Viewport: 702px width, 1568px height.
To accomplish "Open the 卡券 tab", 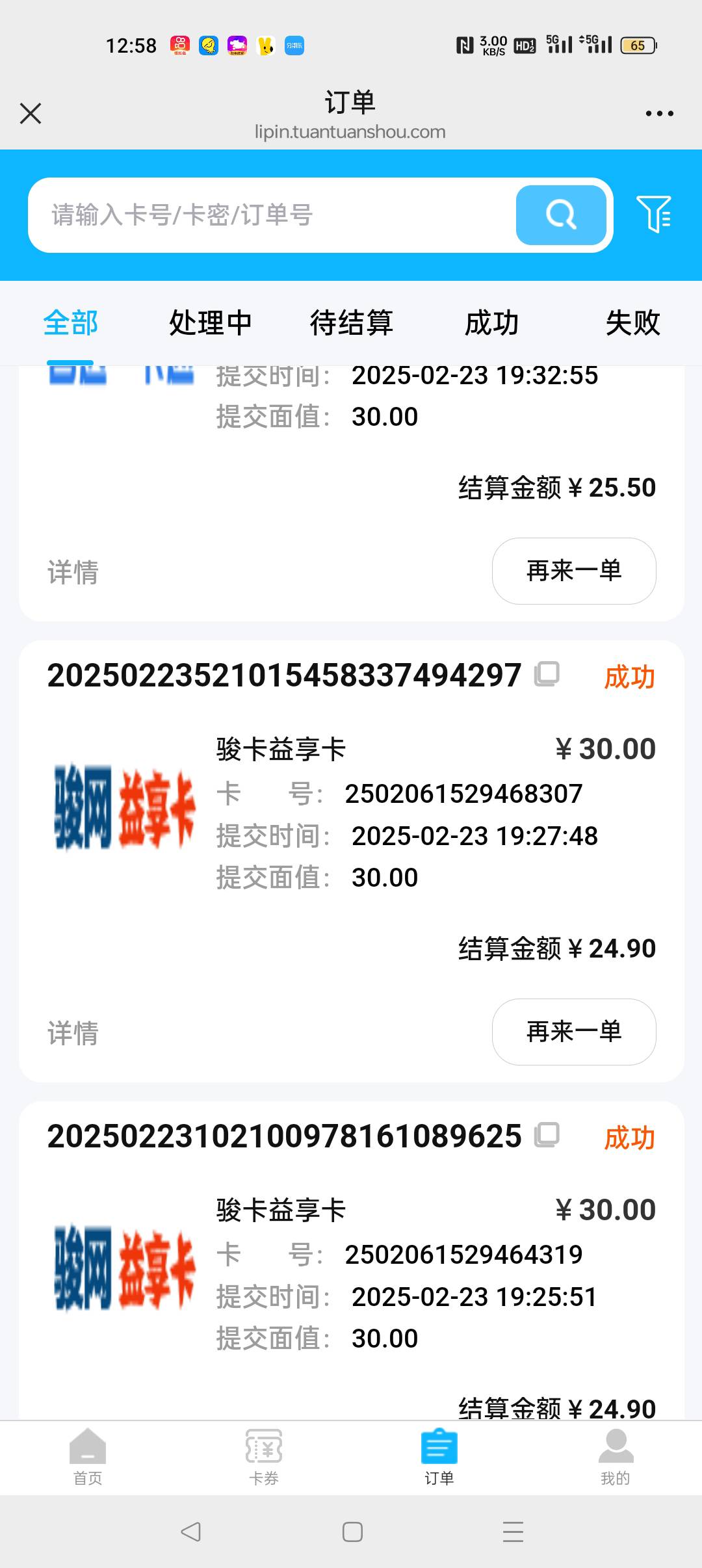I will 264,1457.
